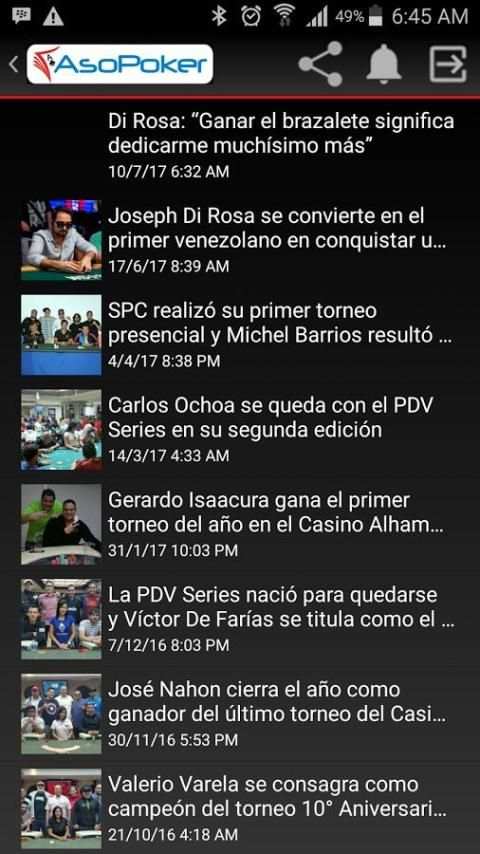Open the Di Rosa brazalete interview article

(240, 145)
